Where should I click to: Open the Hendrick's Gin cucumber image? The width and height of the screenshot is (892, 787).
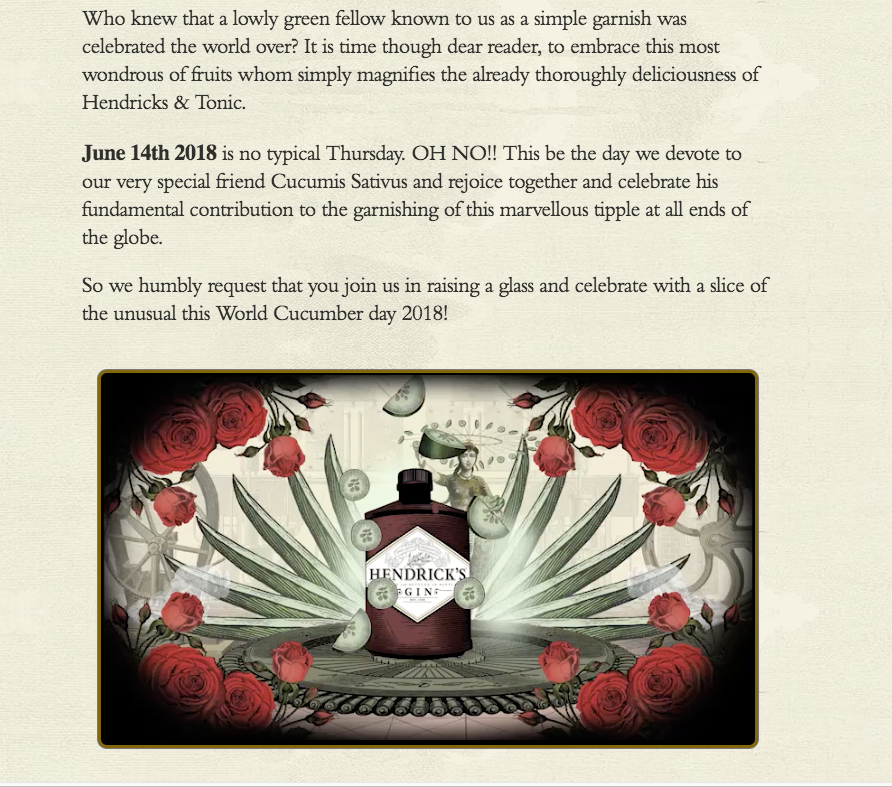428,558
